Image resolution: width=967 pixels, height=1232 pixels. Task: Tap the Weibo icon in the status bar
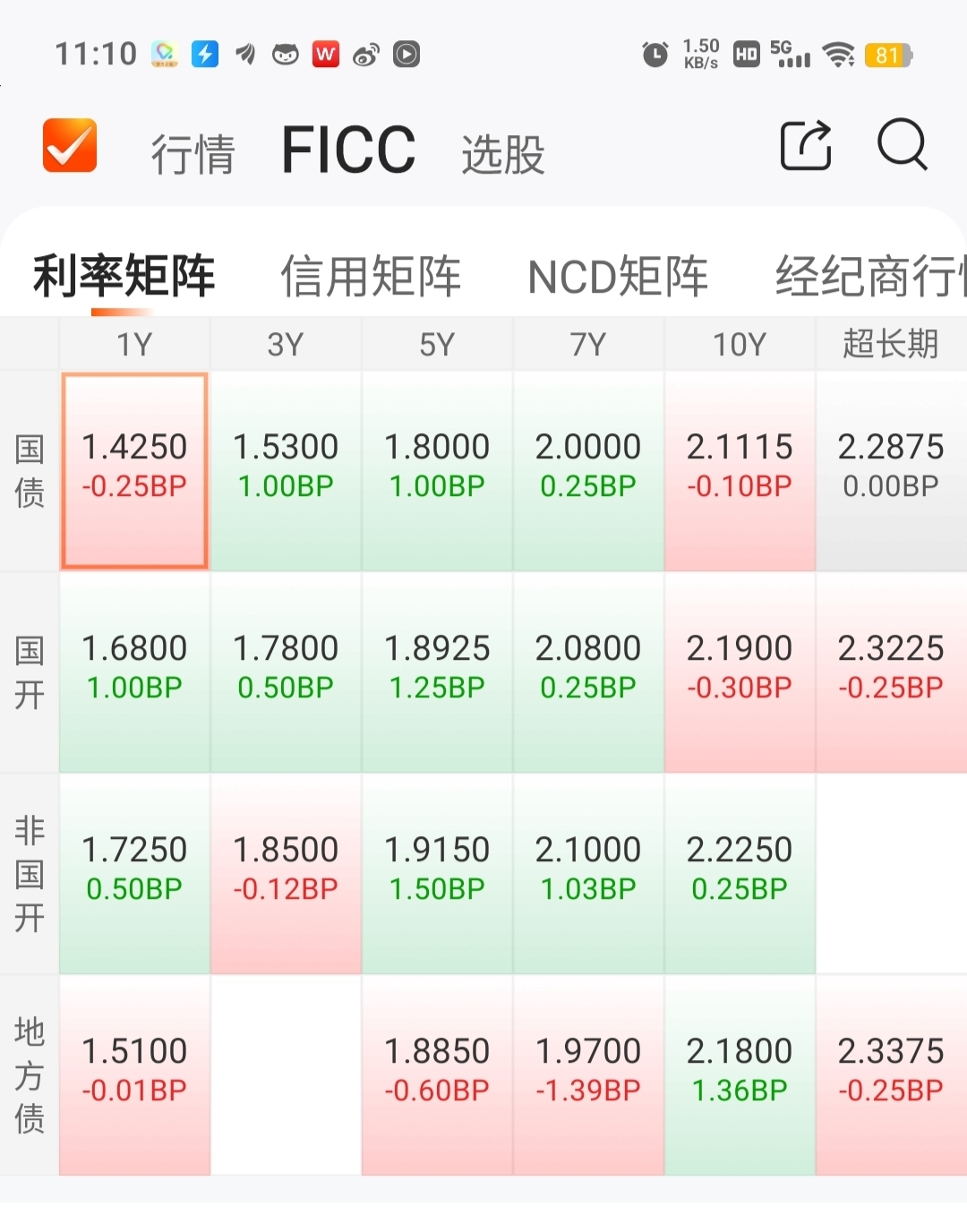tap(365, 54)
